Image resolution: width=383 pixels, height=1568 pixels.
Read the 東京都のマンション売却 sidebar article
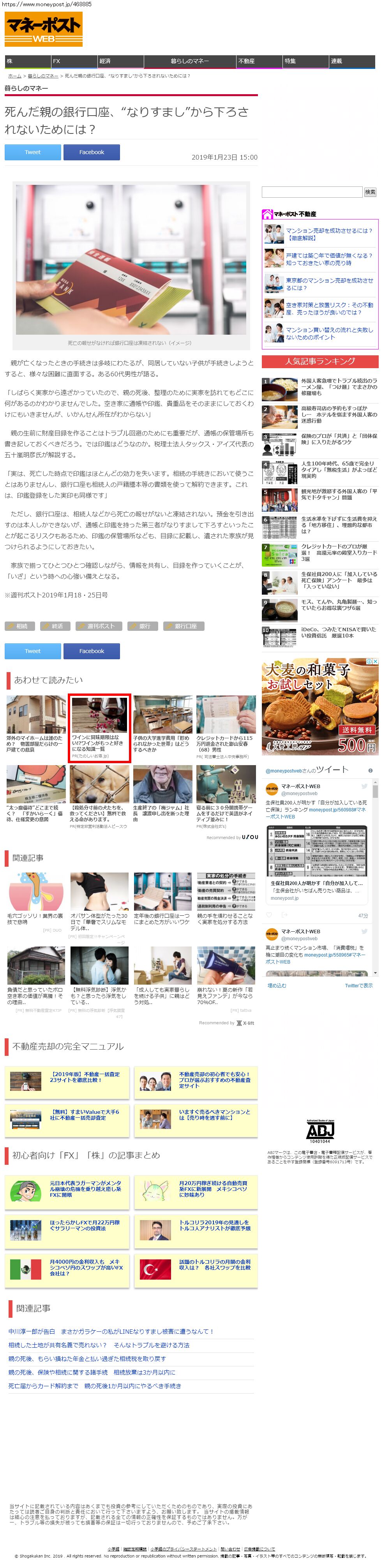tap(329, 284)
